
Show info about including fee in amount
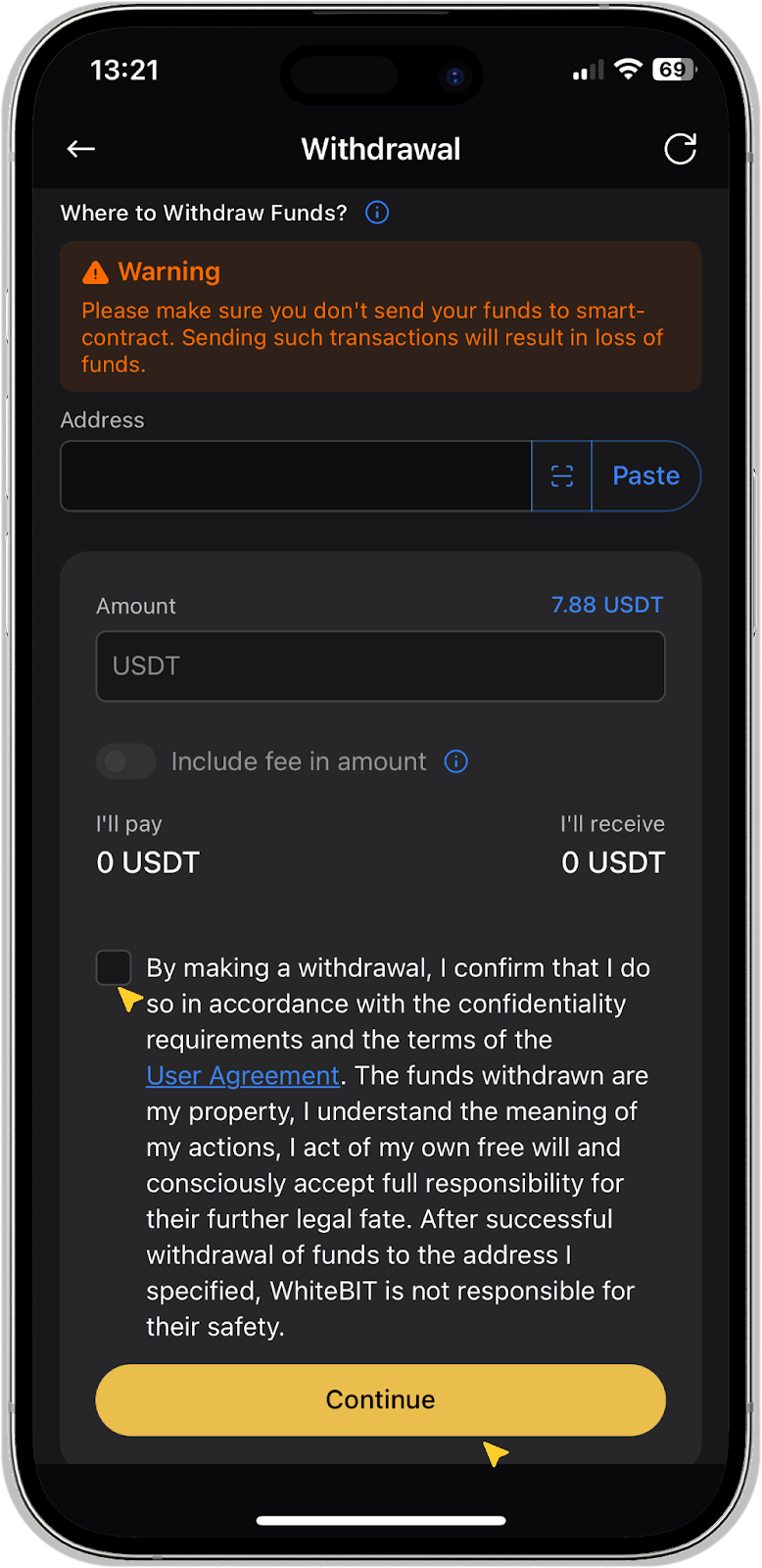click(x=456, y=761)
